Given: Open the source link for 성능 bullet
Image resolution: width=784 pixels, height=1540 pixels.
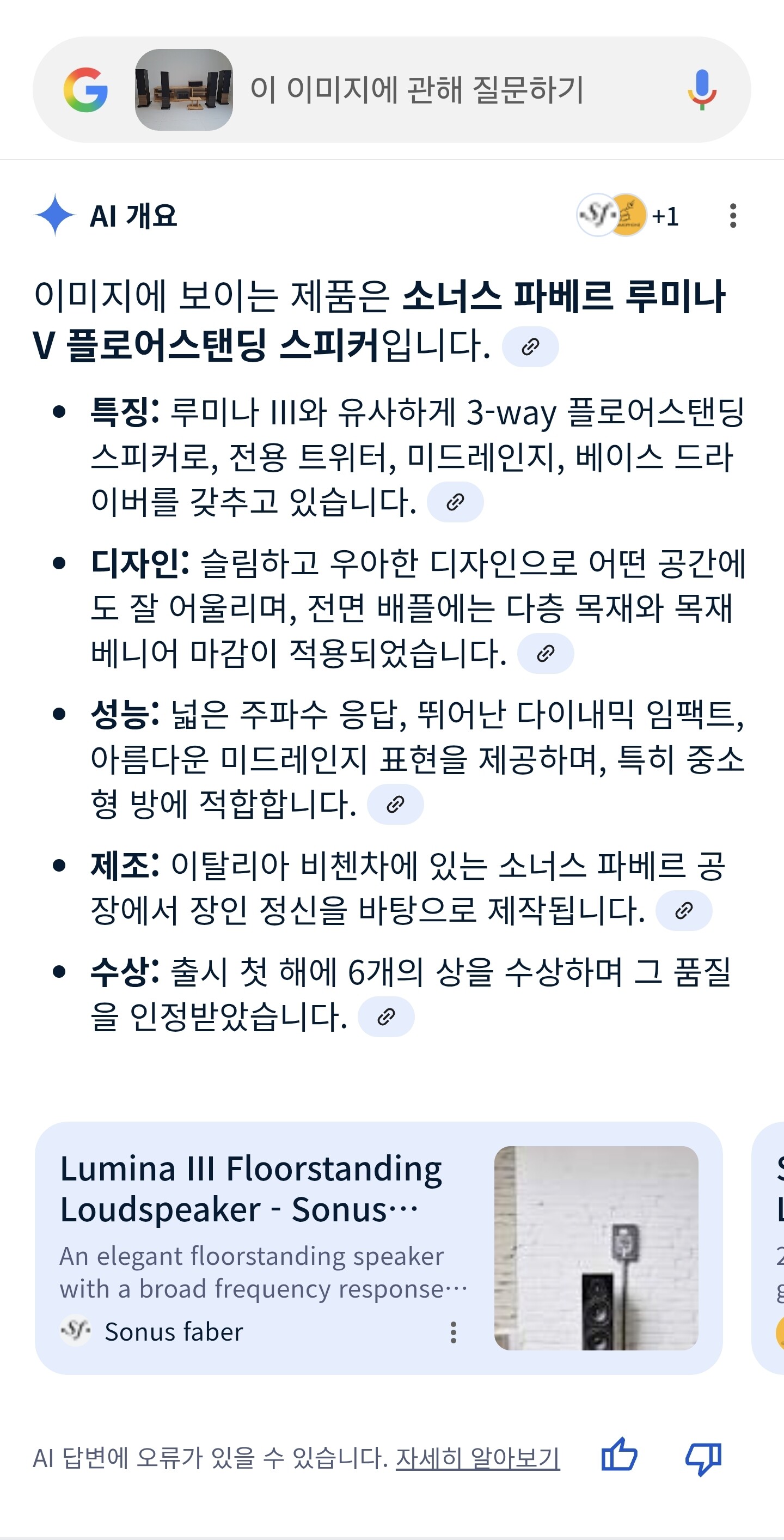Looking at the screenshot, I should click(x=395, y=804).
